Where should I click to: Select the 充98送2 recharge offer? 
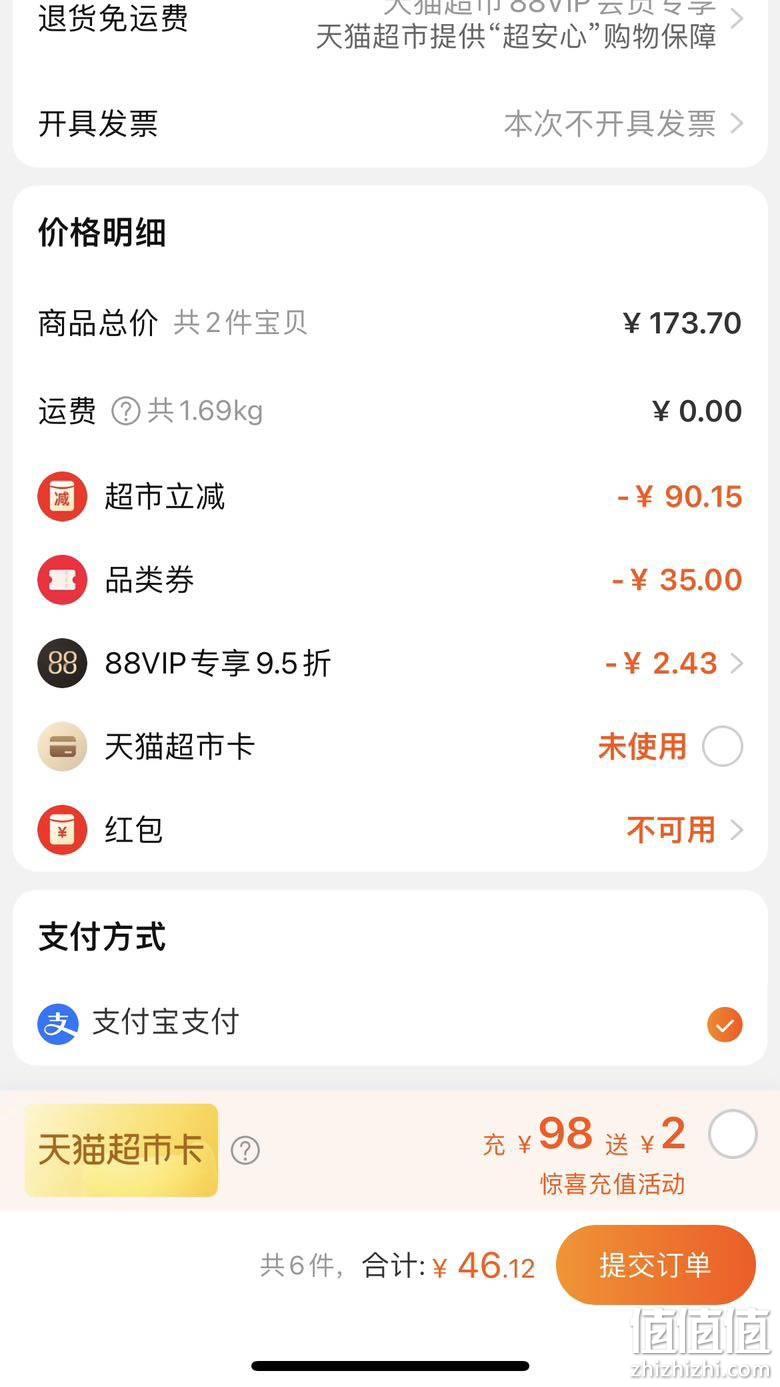point(732,1134)
